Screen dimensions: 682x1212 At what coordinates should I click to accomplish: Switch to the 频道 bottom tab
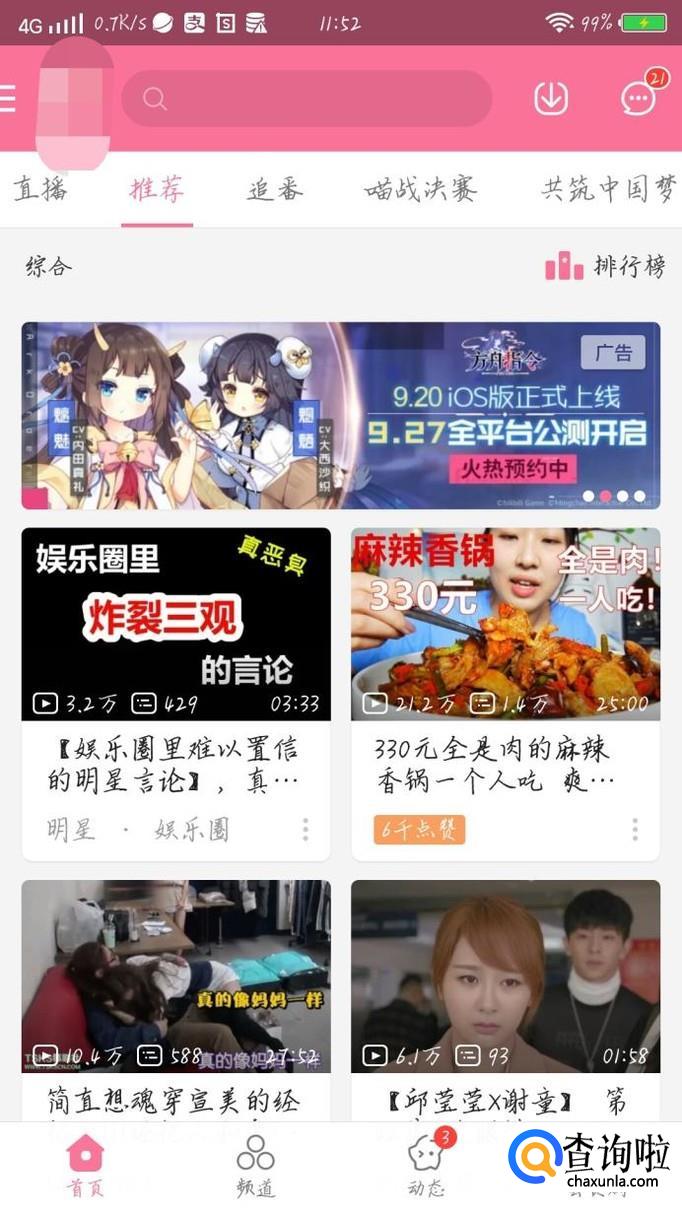[255, 1165]
